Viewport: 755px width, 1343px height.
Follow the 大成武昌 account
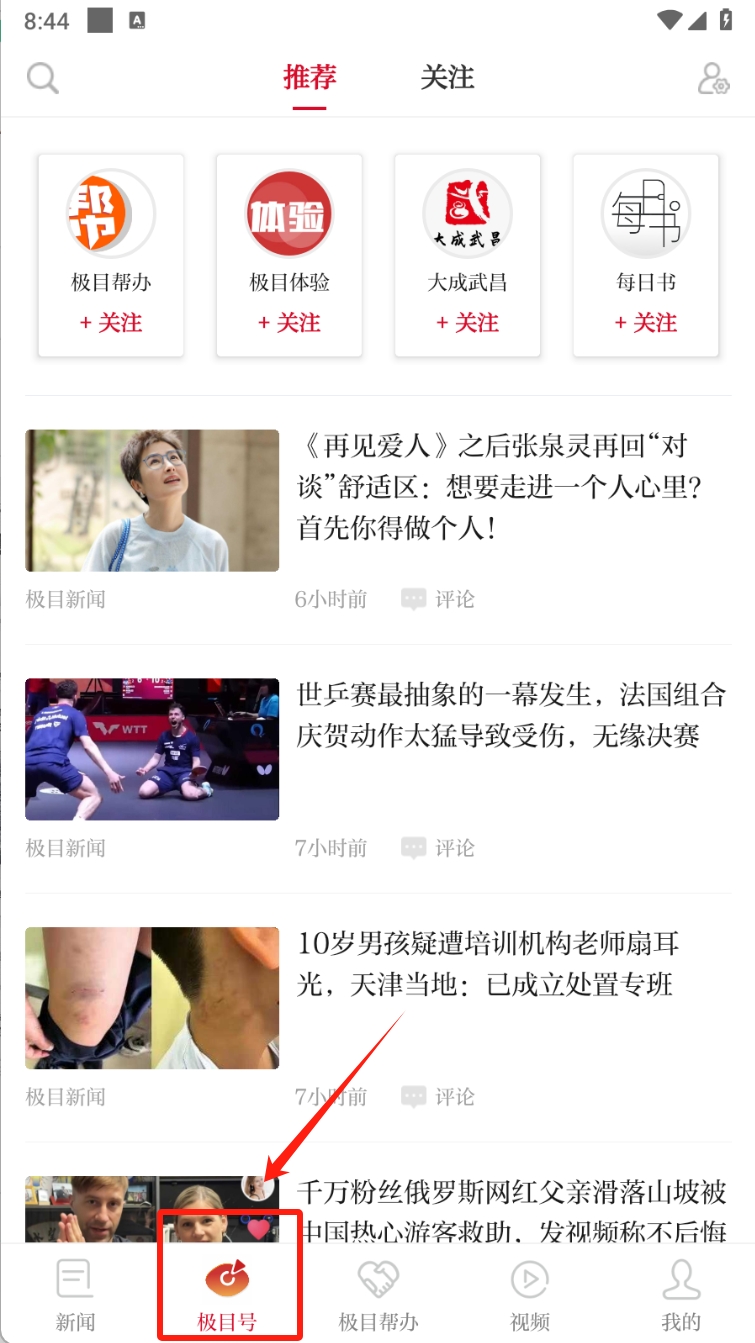[467, 323]
